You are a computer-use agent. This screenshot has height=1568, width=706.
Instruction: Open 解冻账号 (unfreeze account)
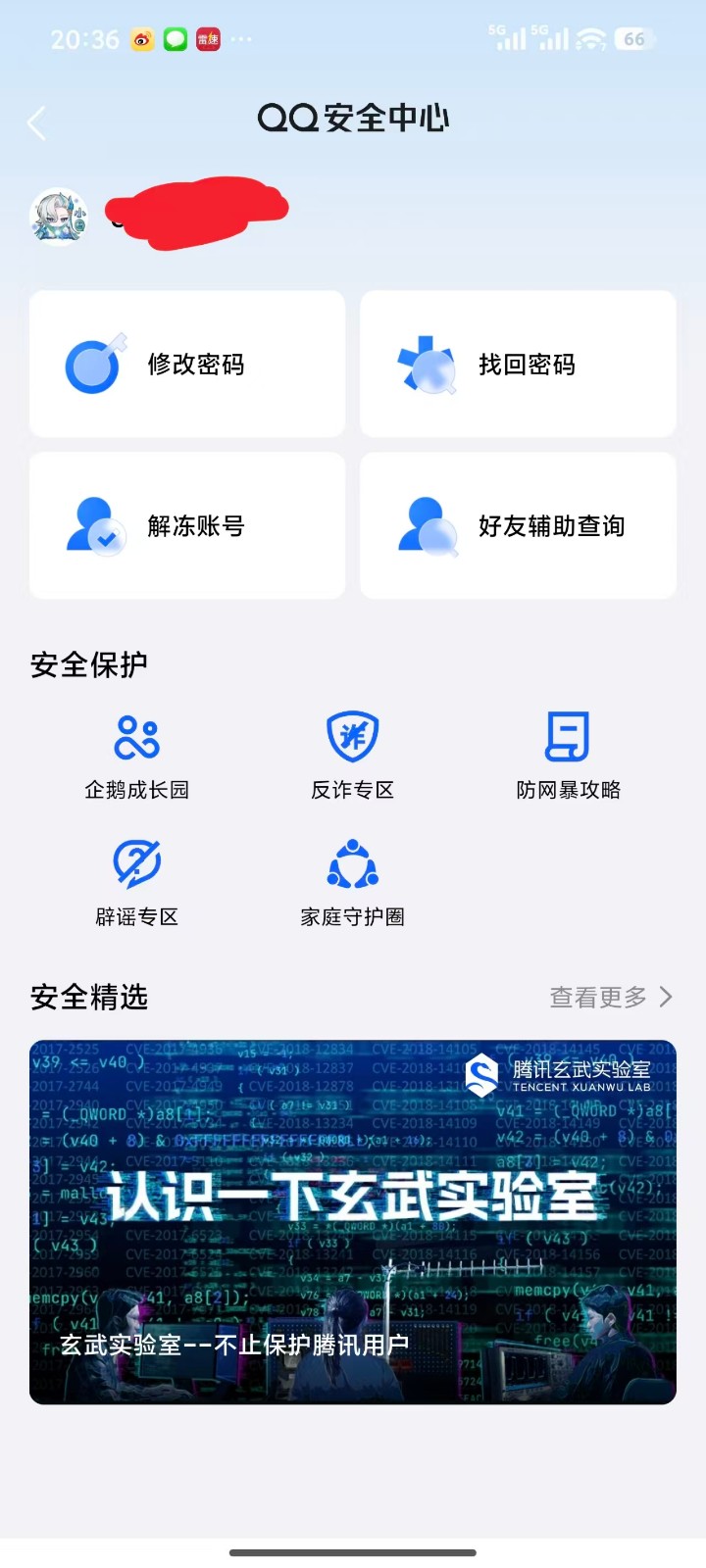pyautogui.click(x=186, y=525)
